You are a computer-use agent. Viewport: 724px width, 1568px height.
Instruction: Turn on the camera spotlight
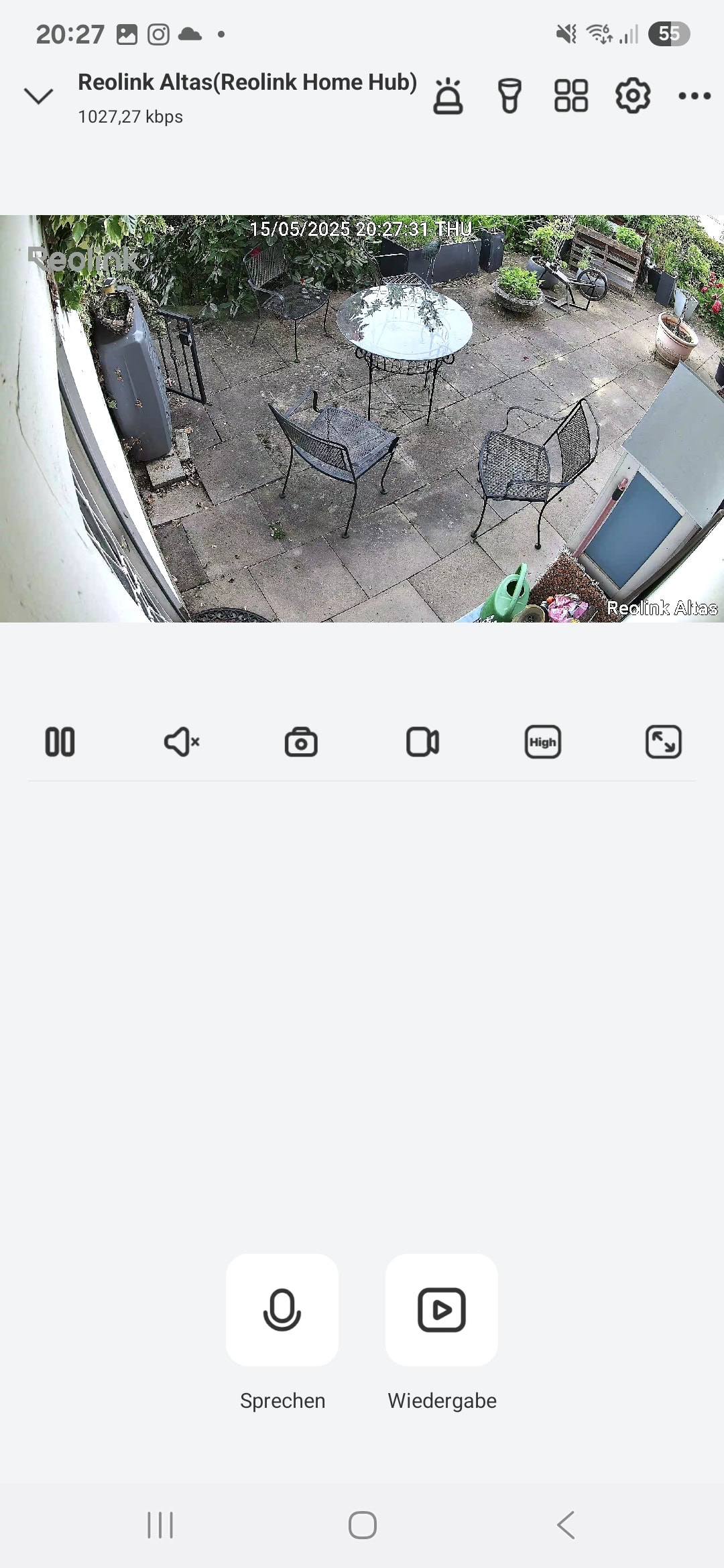(x=509, y=96)
